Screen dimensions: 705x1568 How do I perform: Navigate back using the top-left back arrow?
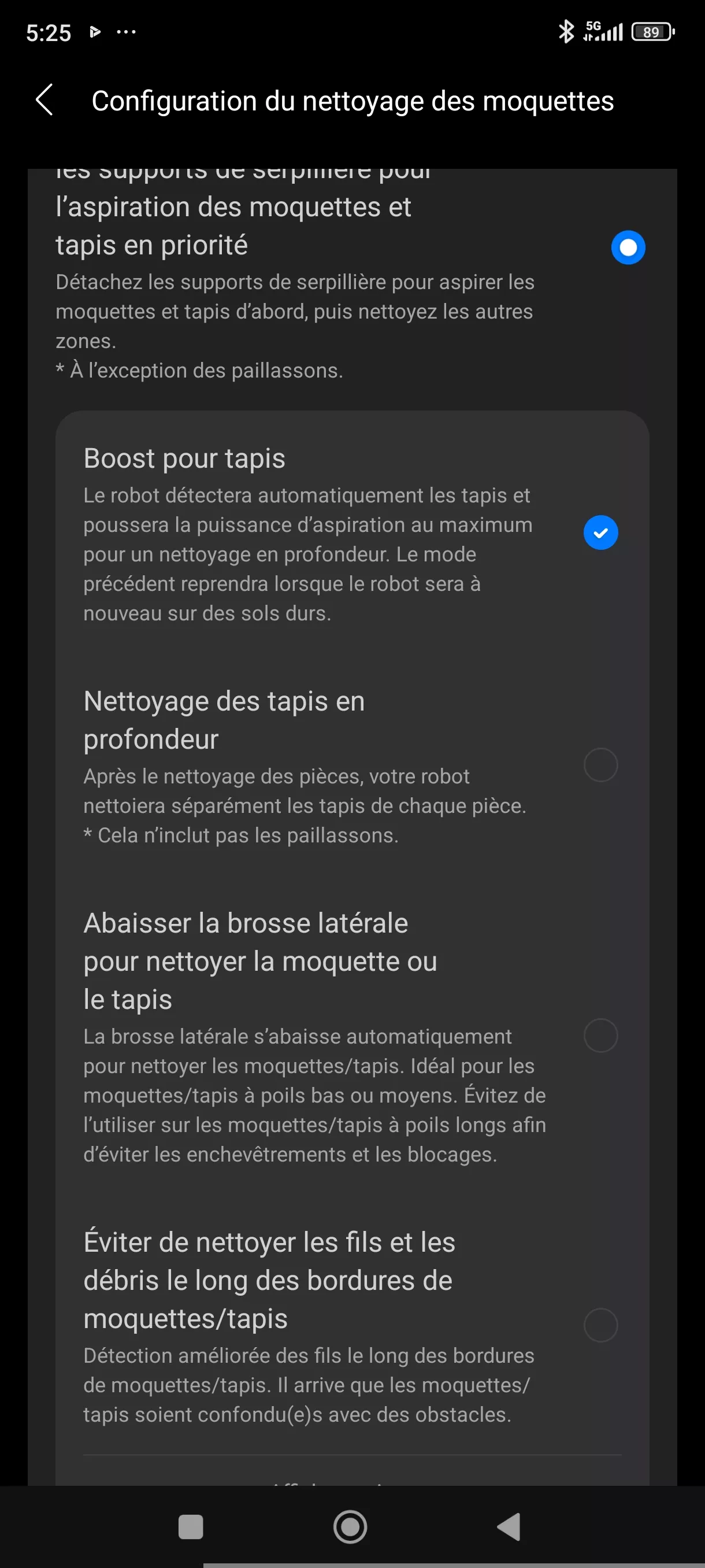click(44, 101)
